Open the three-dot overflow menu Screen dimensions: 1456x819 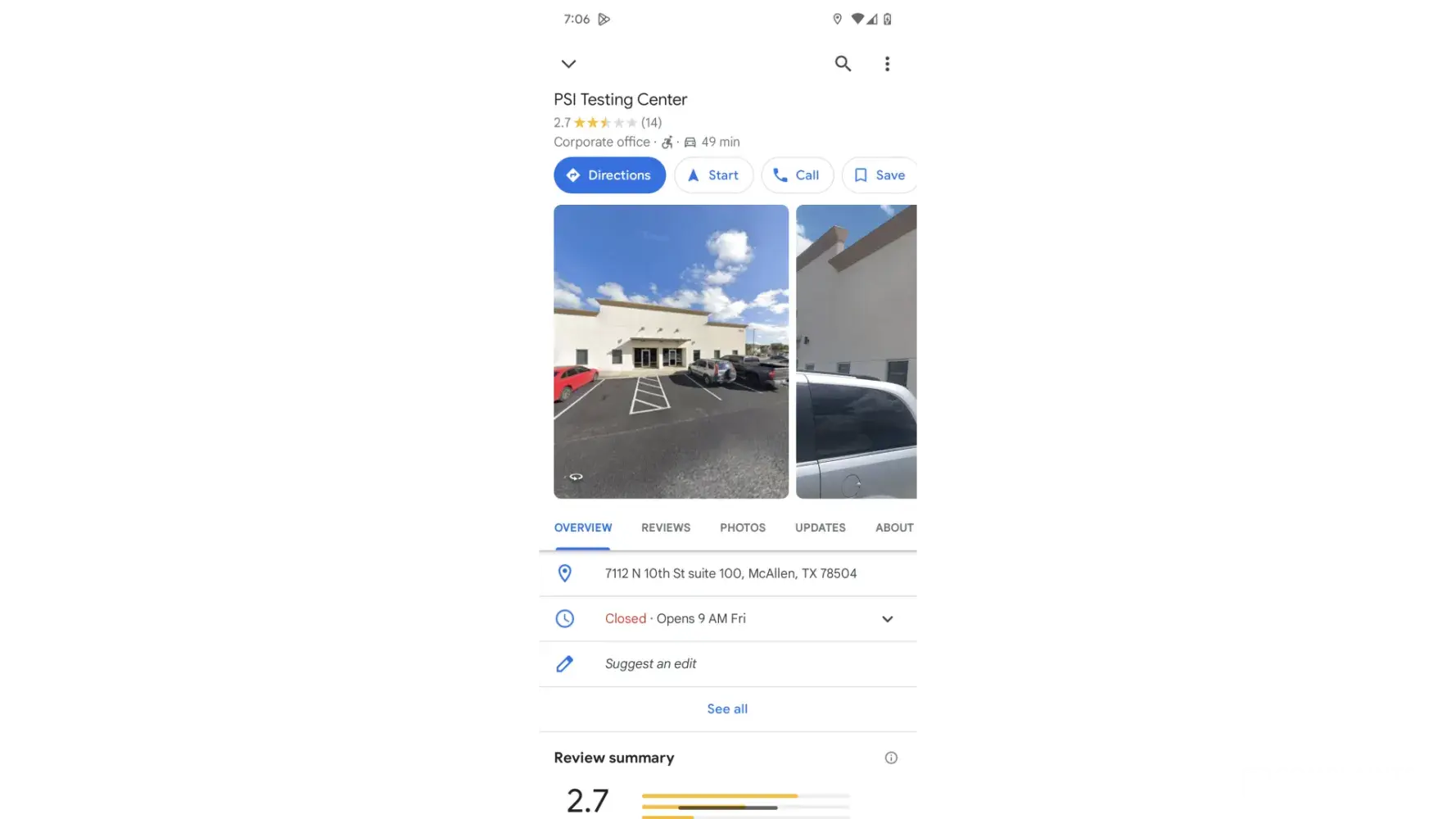tap(887, 64)
